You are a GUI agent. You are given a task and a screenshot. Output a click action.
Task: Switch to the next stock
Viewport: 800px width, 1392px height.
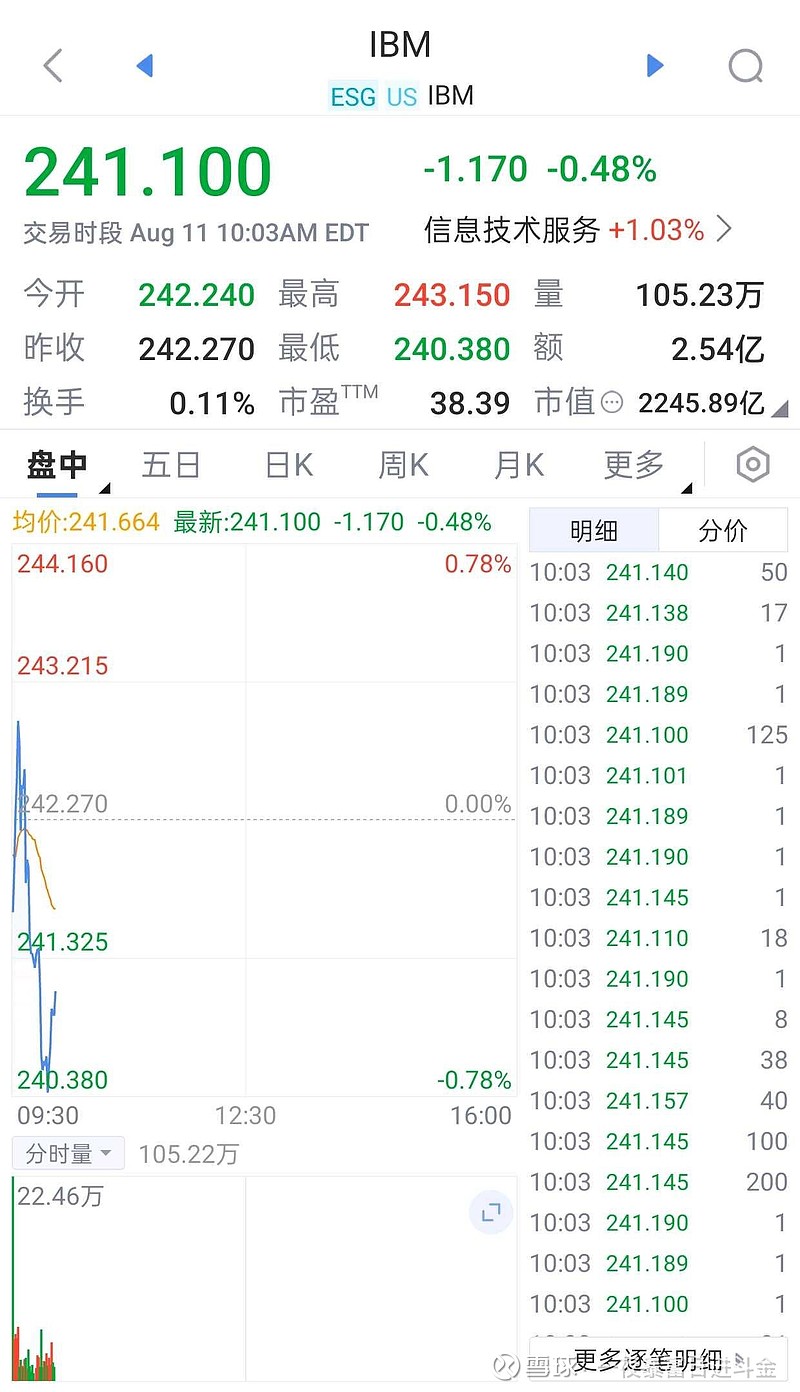pos(655,66)
